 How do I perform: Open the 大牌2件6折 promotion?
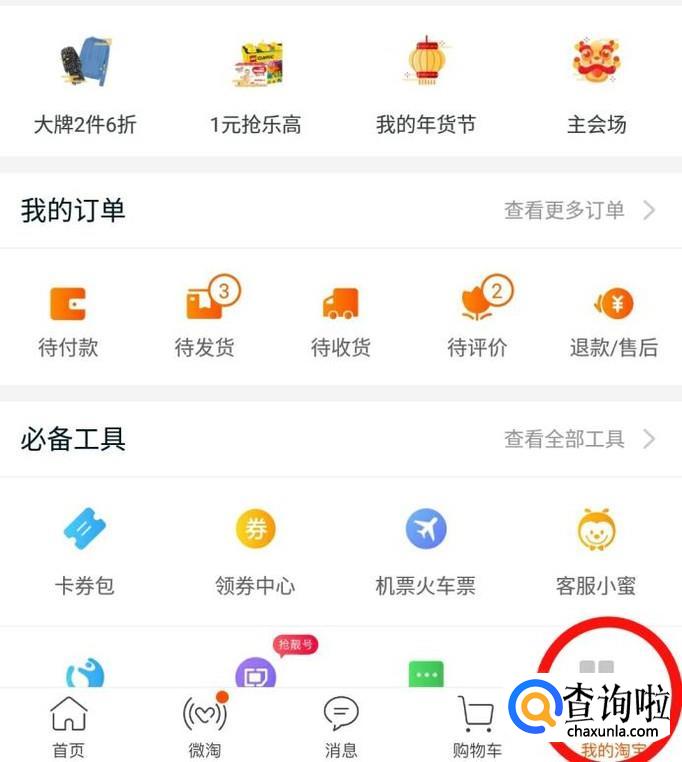click(x=85, y=85)
